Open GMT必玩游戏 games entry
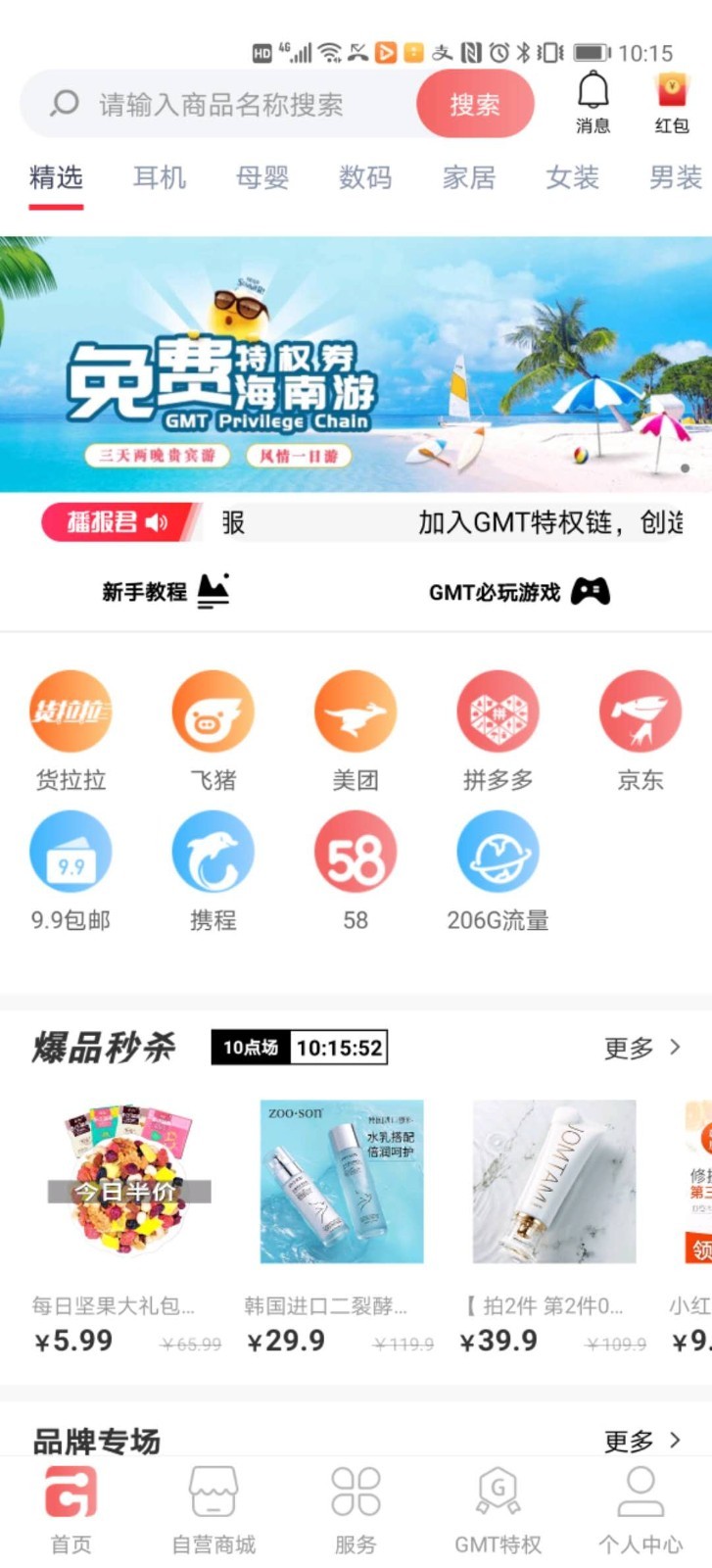This screenshot has height=1568, width=712. click(x=518, y=591)
